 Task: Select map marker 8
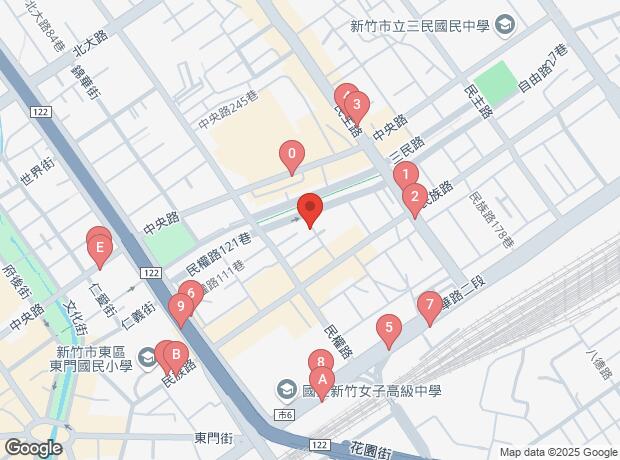[x=320, y=362]
